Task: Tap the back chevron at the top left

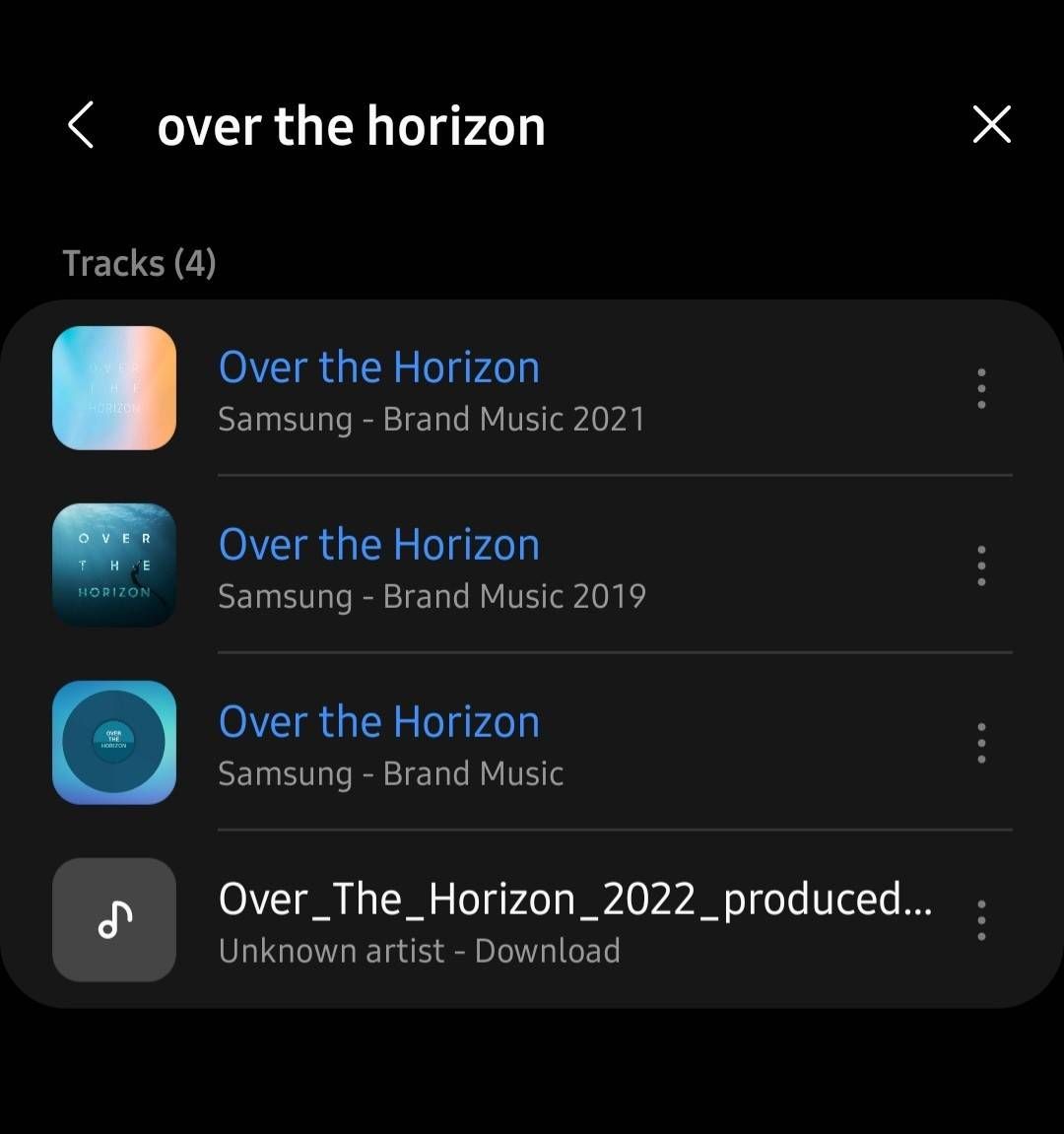Action: pyautogui.click(x=81, y=125)
